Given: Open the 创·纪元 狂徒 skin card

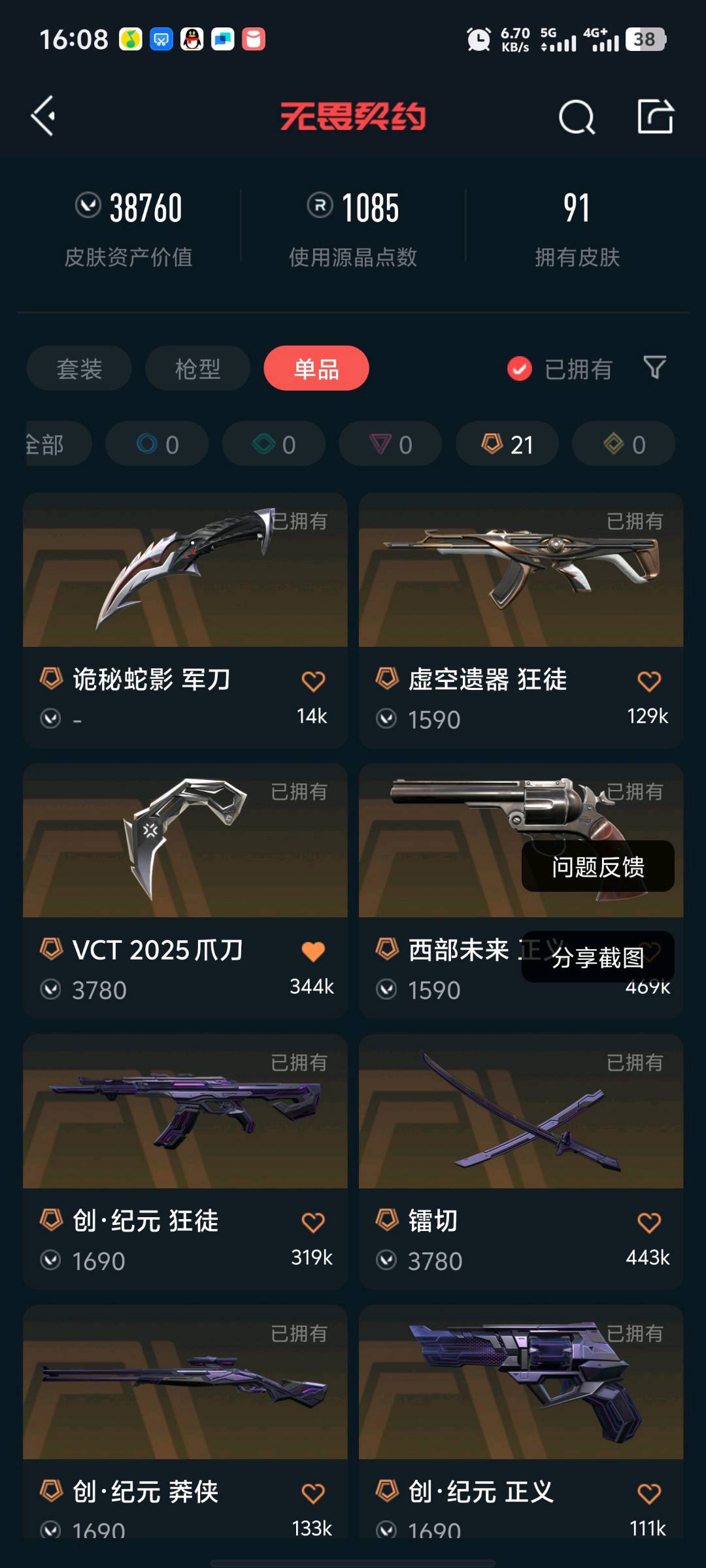Looking at the screenshot, I should pyautogui.click(x=185, y=1130).
